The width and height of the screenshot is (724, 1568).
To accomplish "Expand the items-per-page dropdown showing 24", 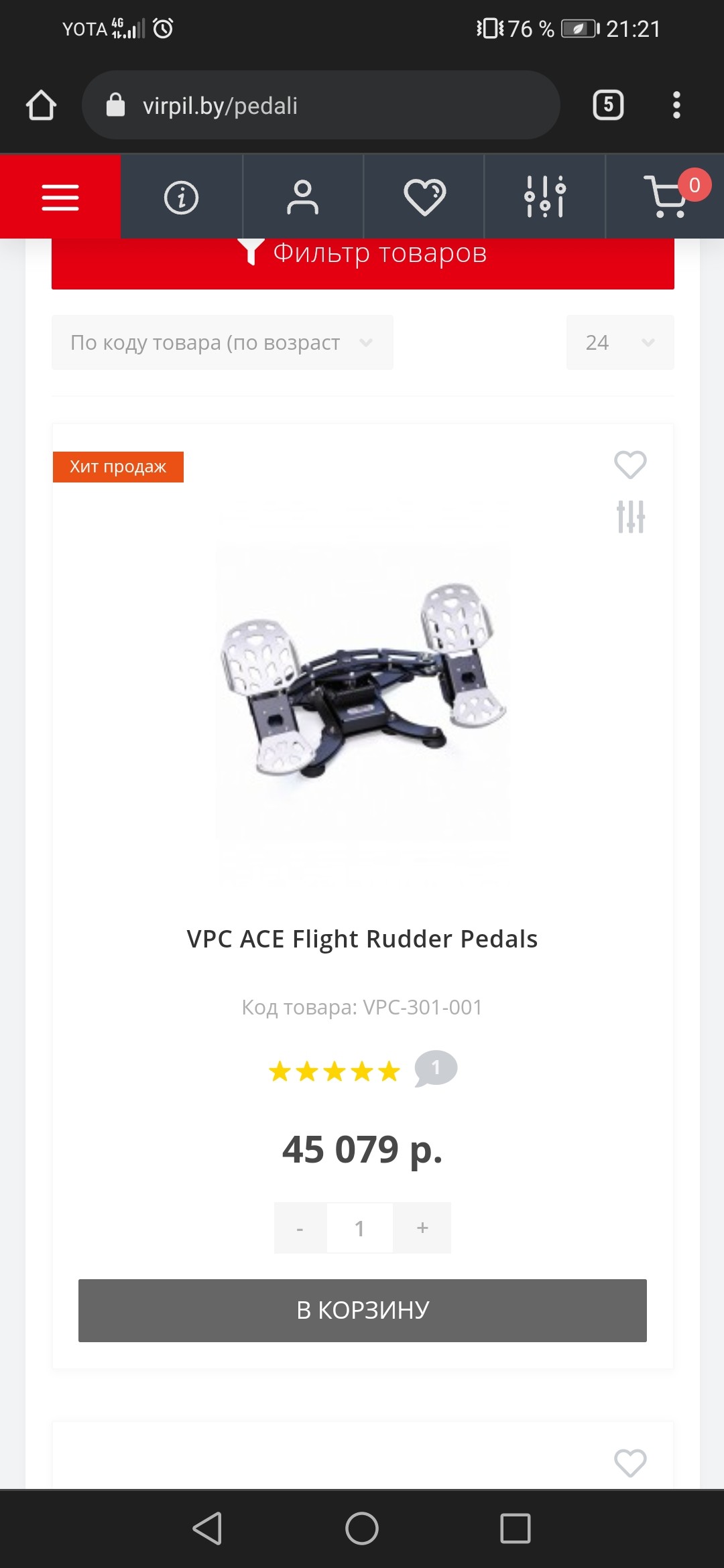I will tap(620, 342).
